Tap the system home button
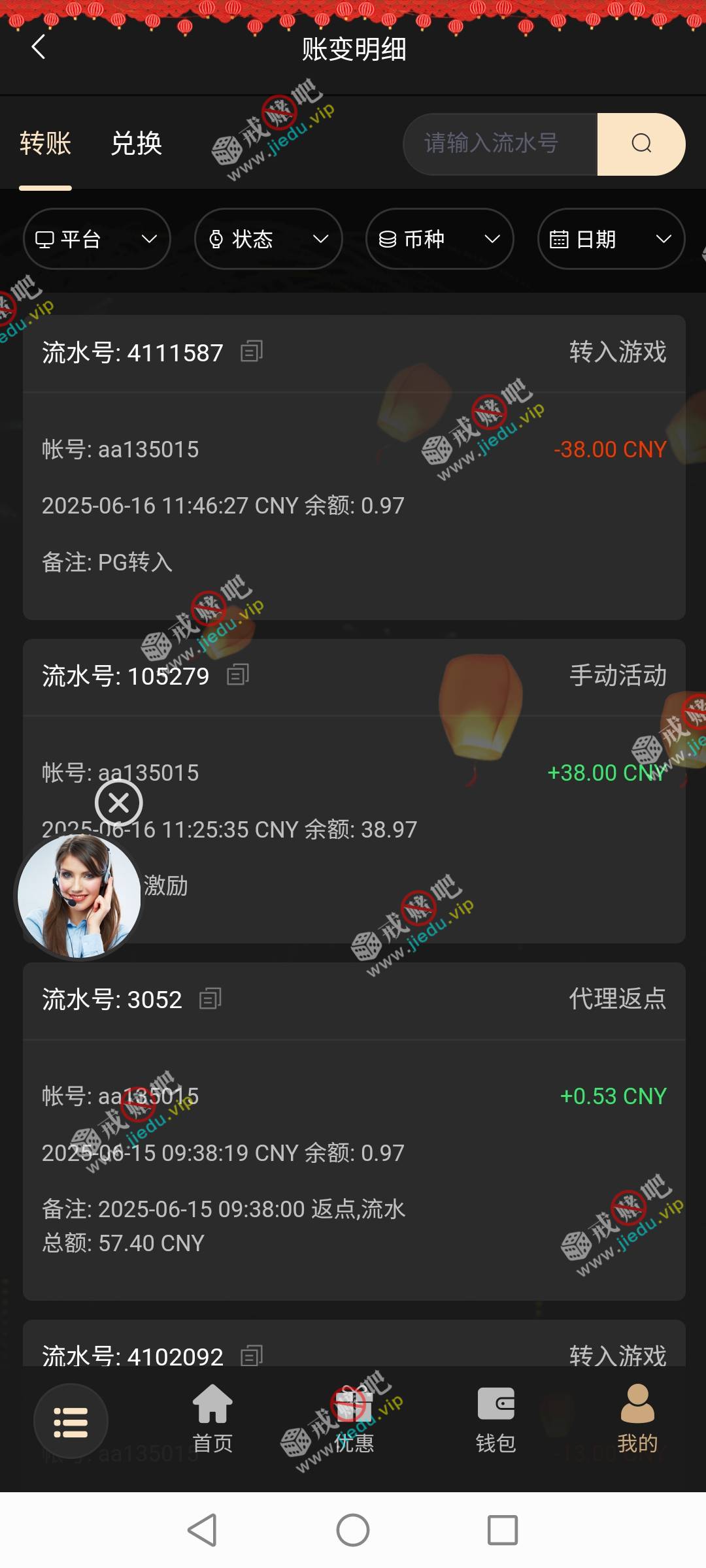 [x=353, y=1530]
